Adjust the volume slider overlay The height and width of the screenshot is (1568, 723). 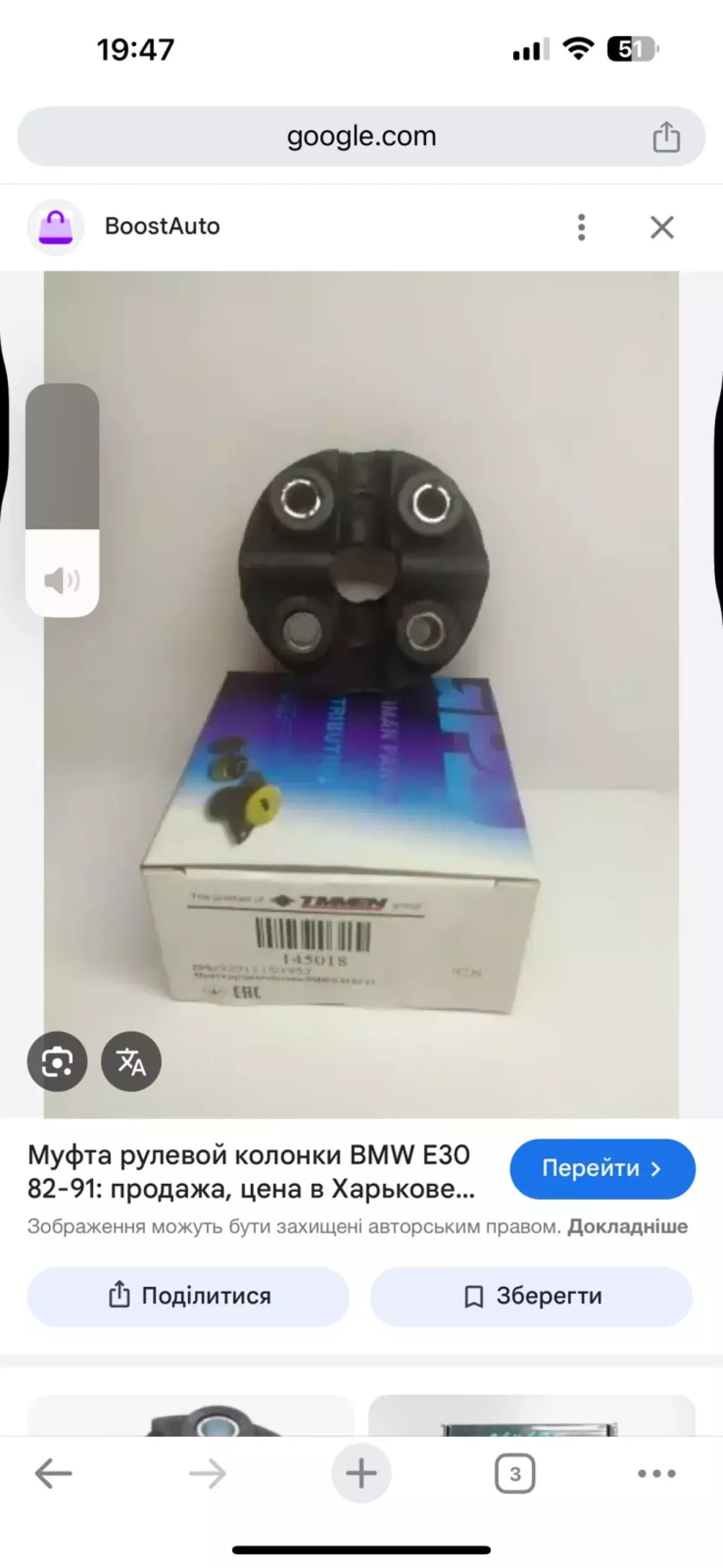(x=62, y=500)
